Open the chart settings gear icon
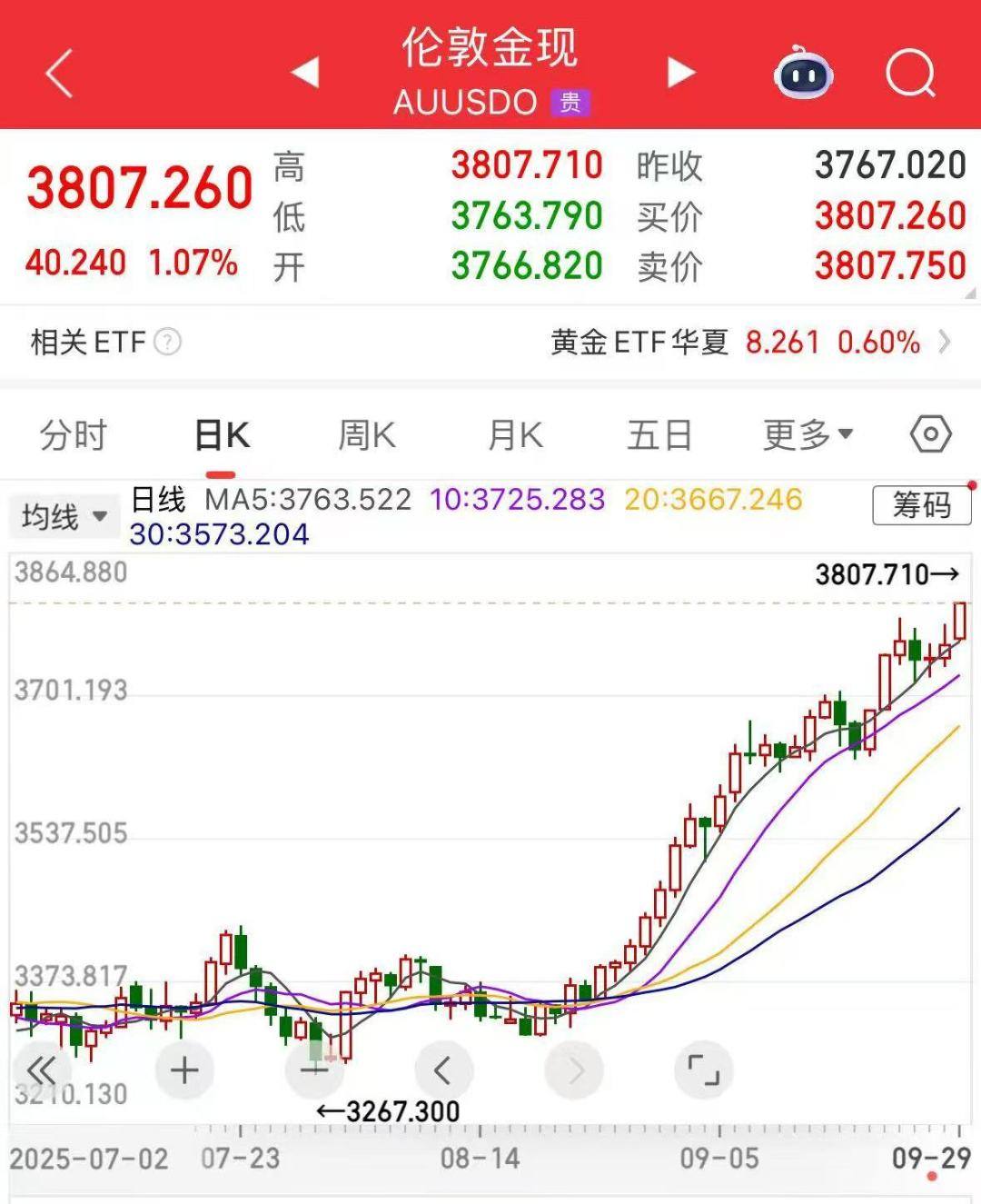Viewport: 981px width, 1204px height. (931, 434)
